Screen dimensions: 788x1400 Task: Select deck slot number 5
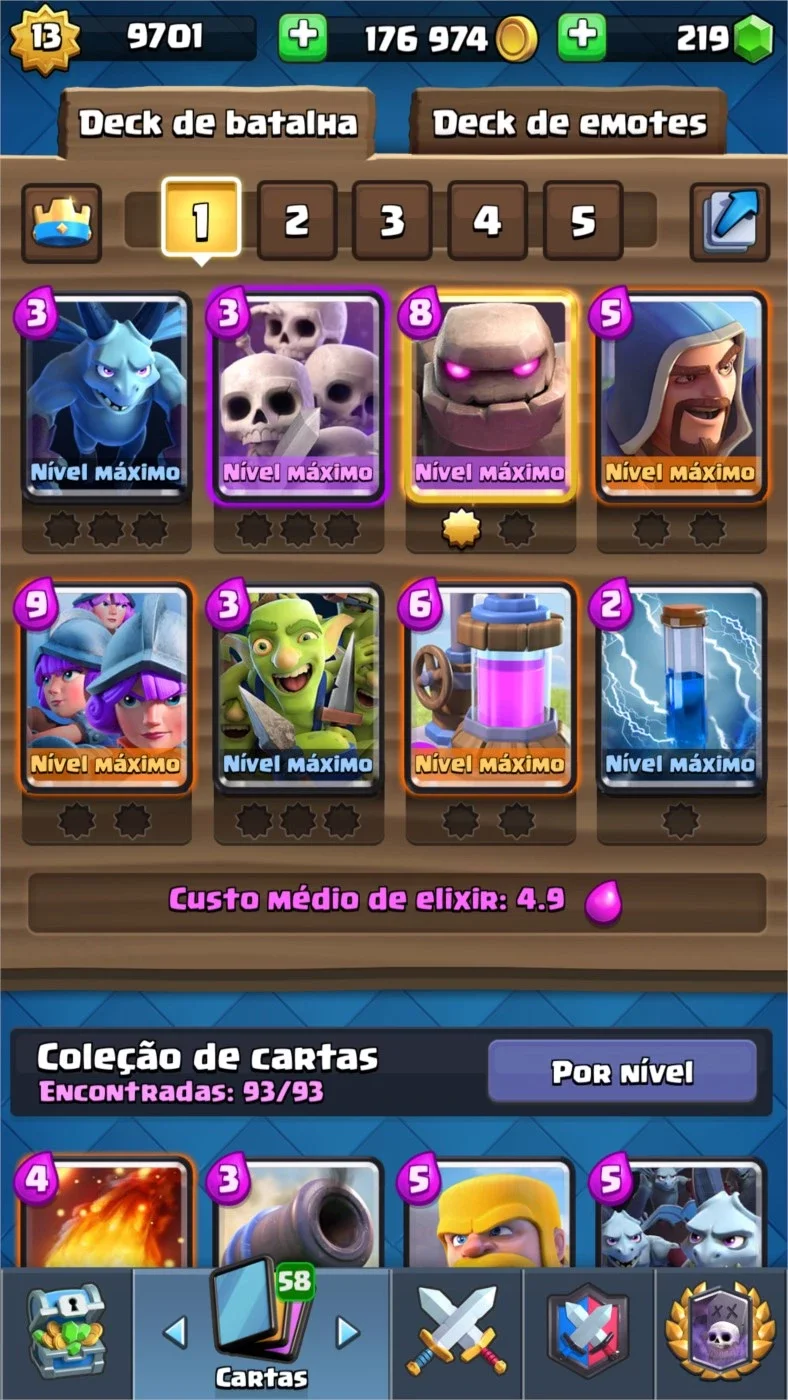[583, 221]
